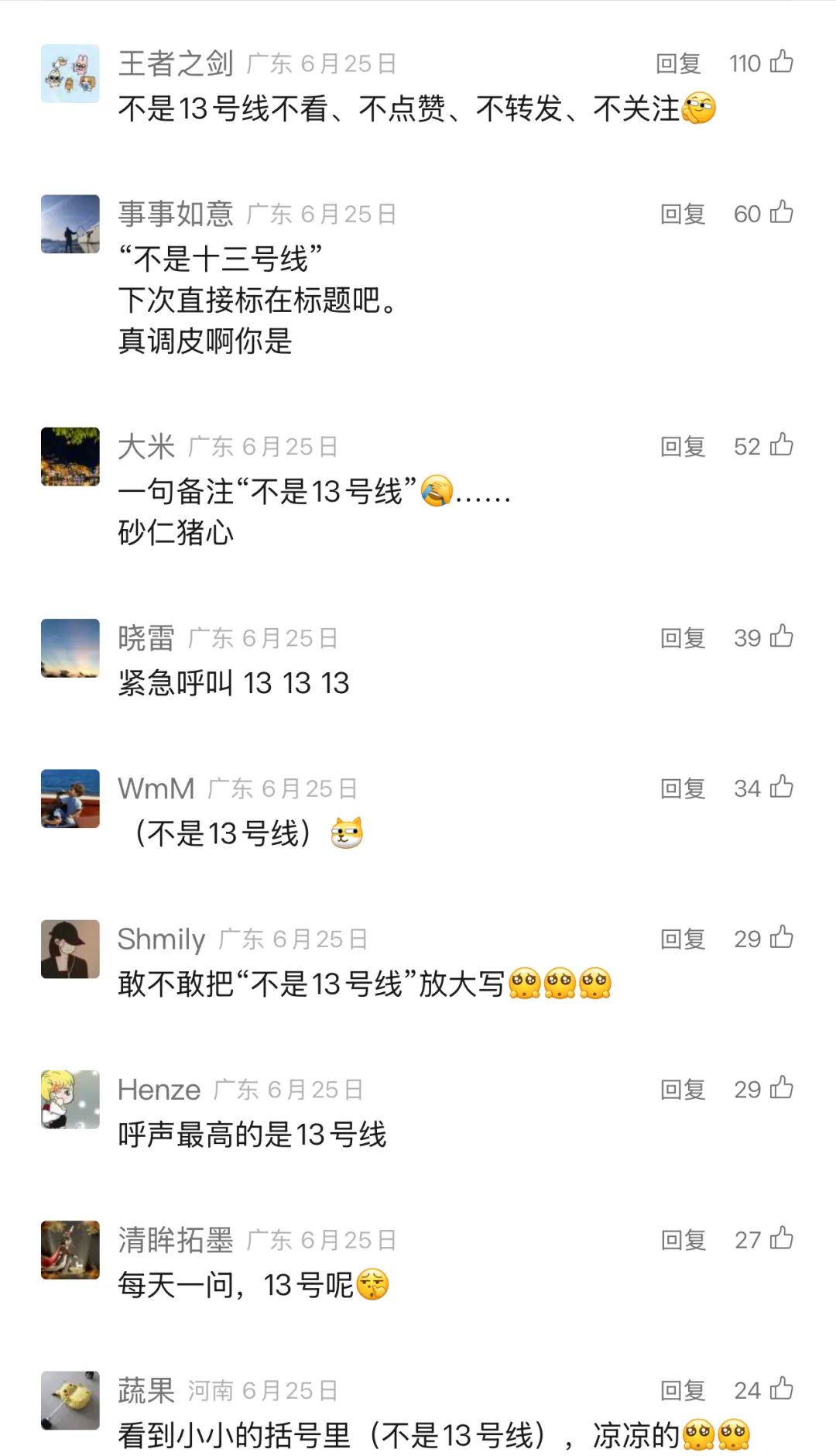Like 大米's comment
This screenshot has height=1456, width=836.
(x=781, y=445)
